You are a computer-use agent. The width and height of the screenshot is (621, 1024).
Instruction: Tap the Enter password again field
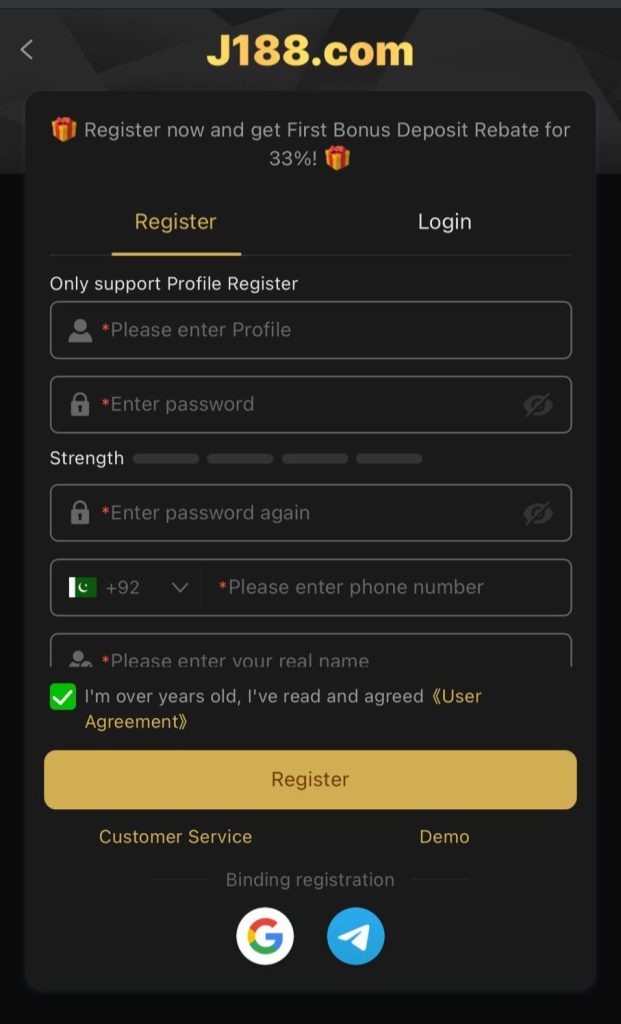tap(300, 513)
